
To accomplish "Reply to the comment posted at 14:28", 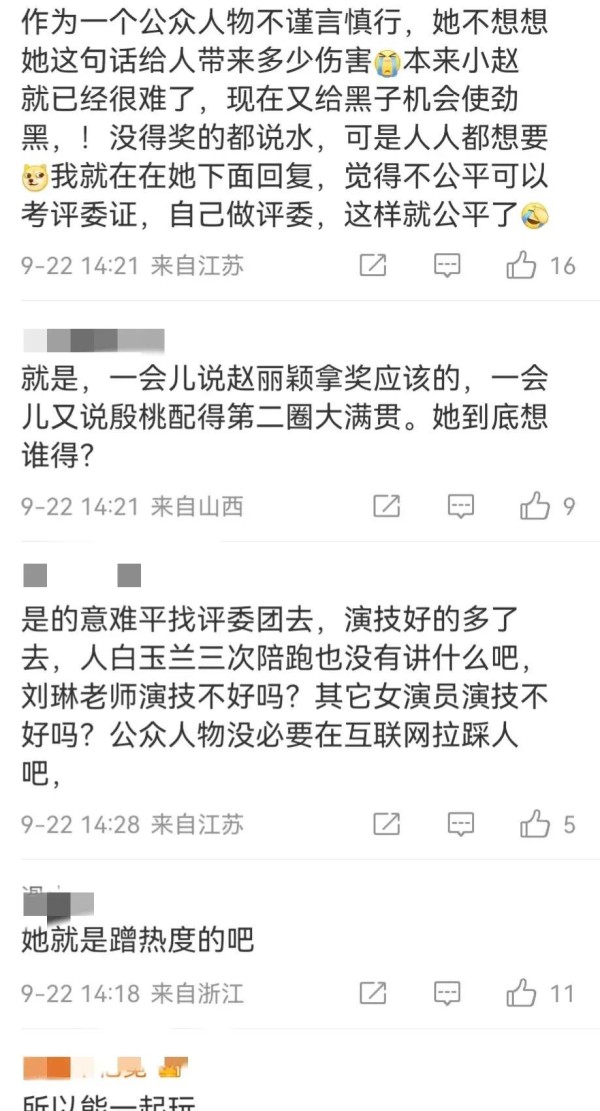I will pyautogui.click(x=460, y=824).
